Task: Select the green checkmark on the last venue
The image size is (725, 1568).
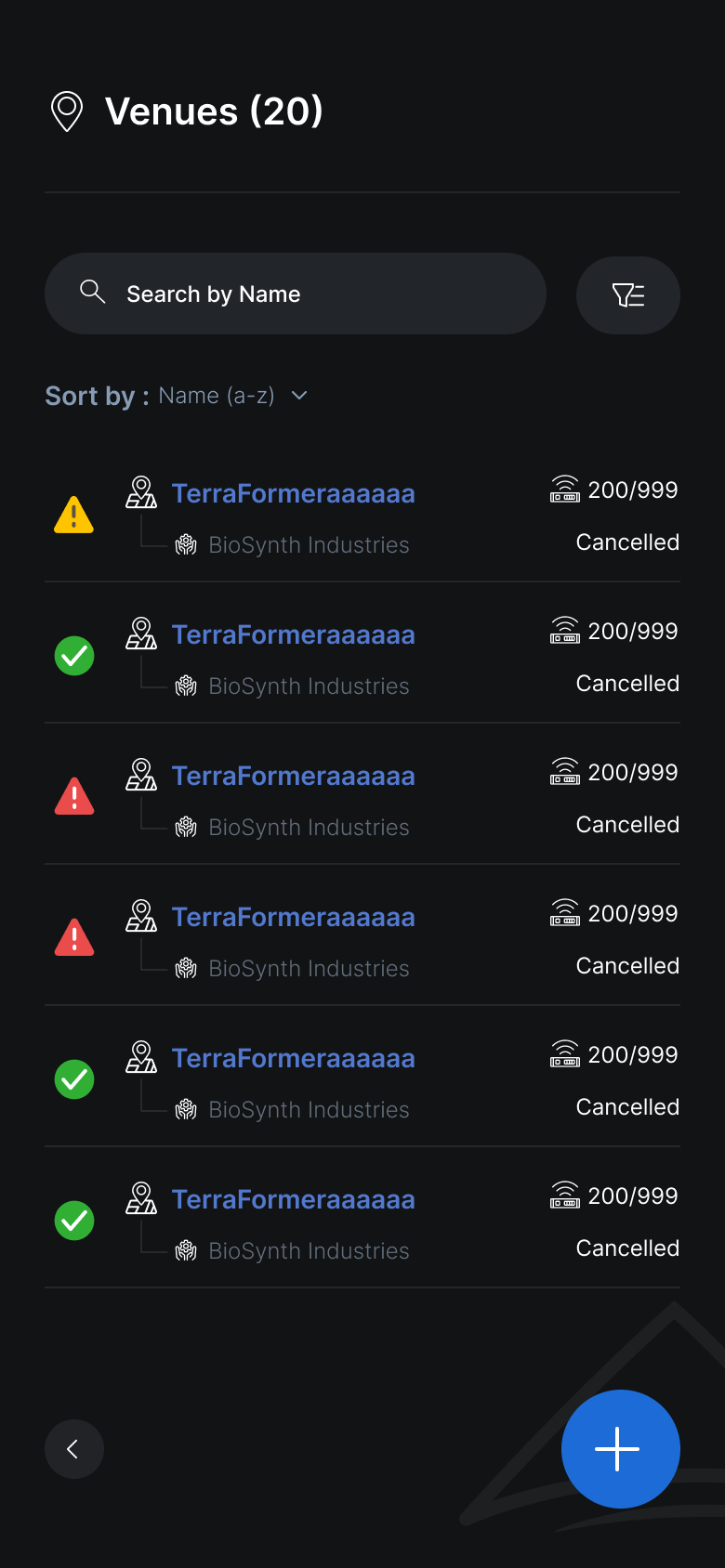Action: tap(74, 1221)
